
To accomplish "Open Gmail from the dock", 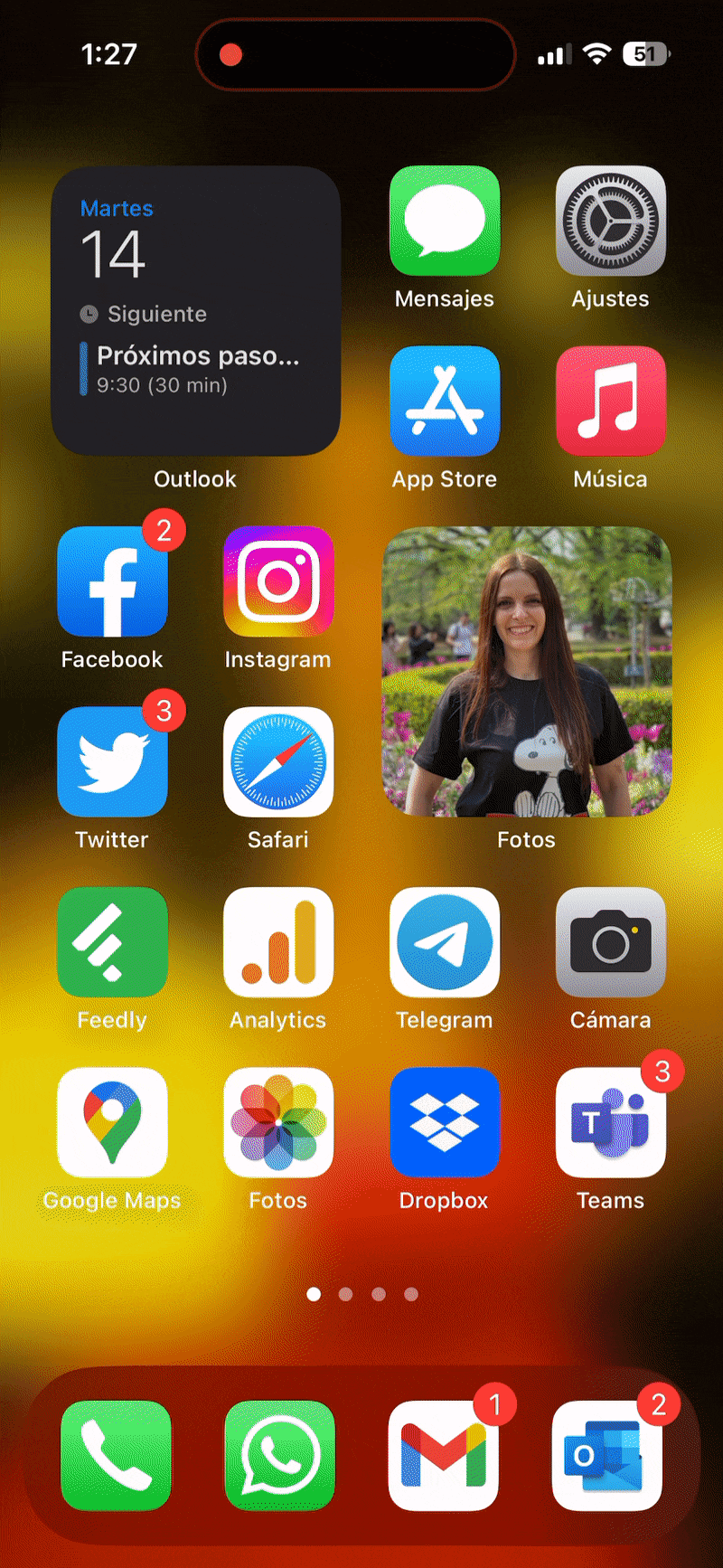I will pyautogui.click(x=444, y=1456).
